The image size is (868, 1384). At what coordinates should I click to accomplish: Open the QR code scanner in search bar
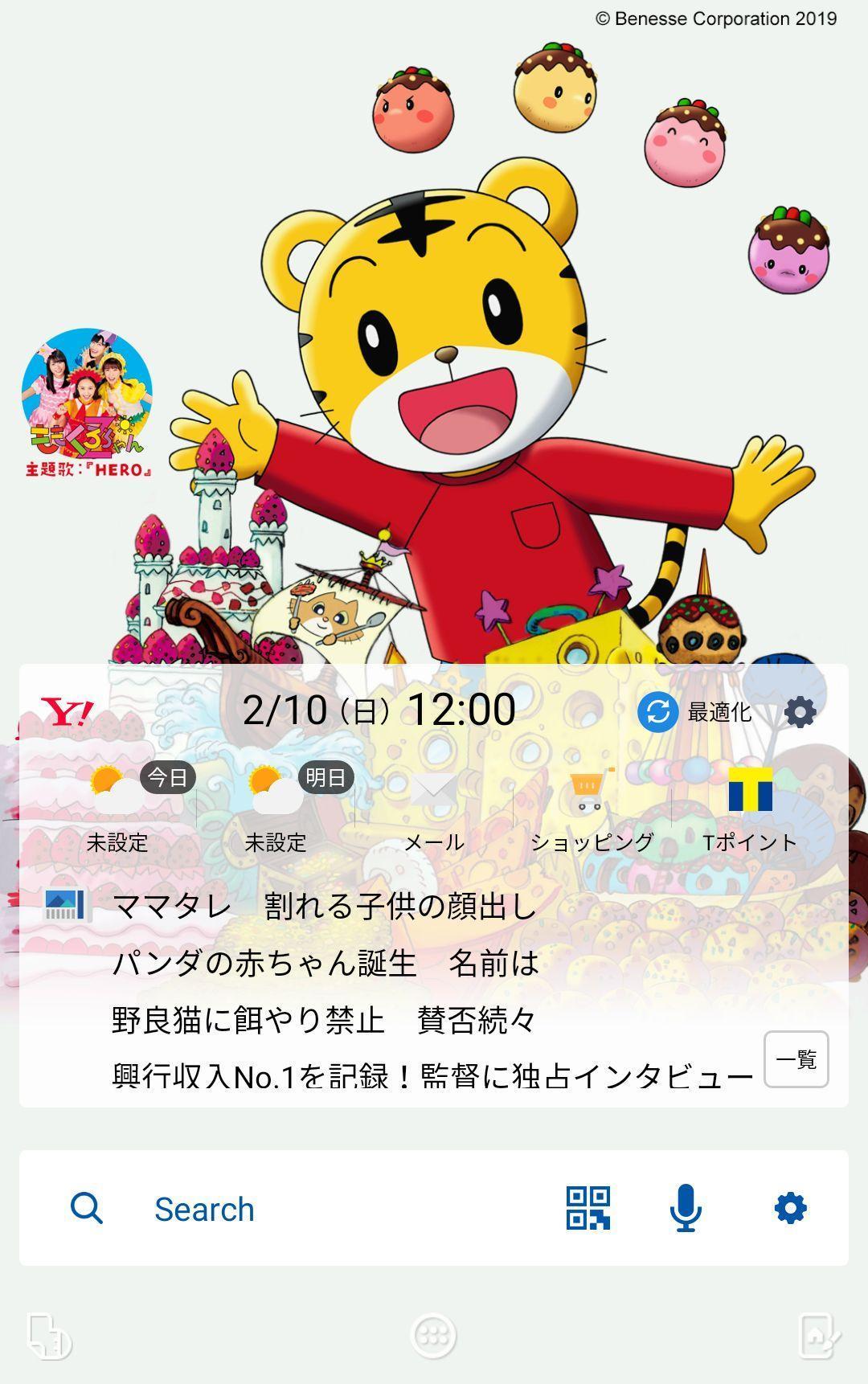(x=588, y=1208)
